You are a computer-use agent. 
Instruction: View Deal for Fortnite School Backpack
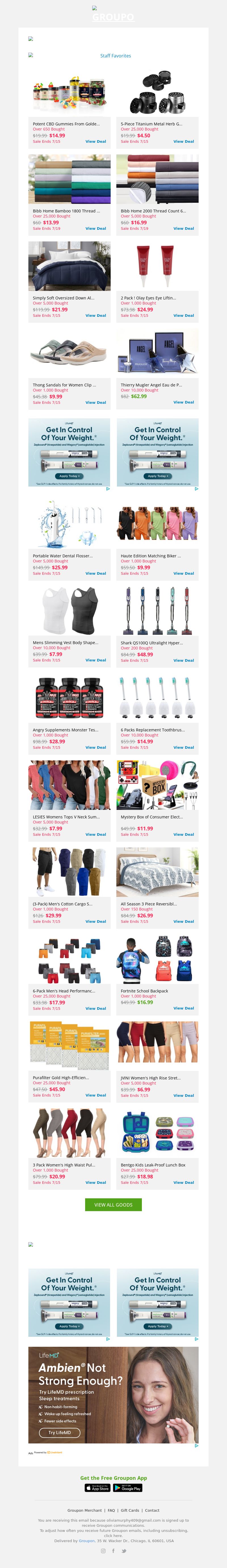(183, 1008)
